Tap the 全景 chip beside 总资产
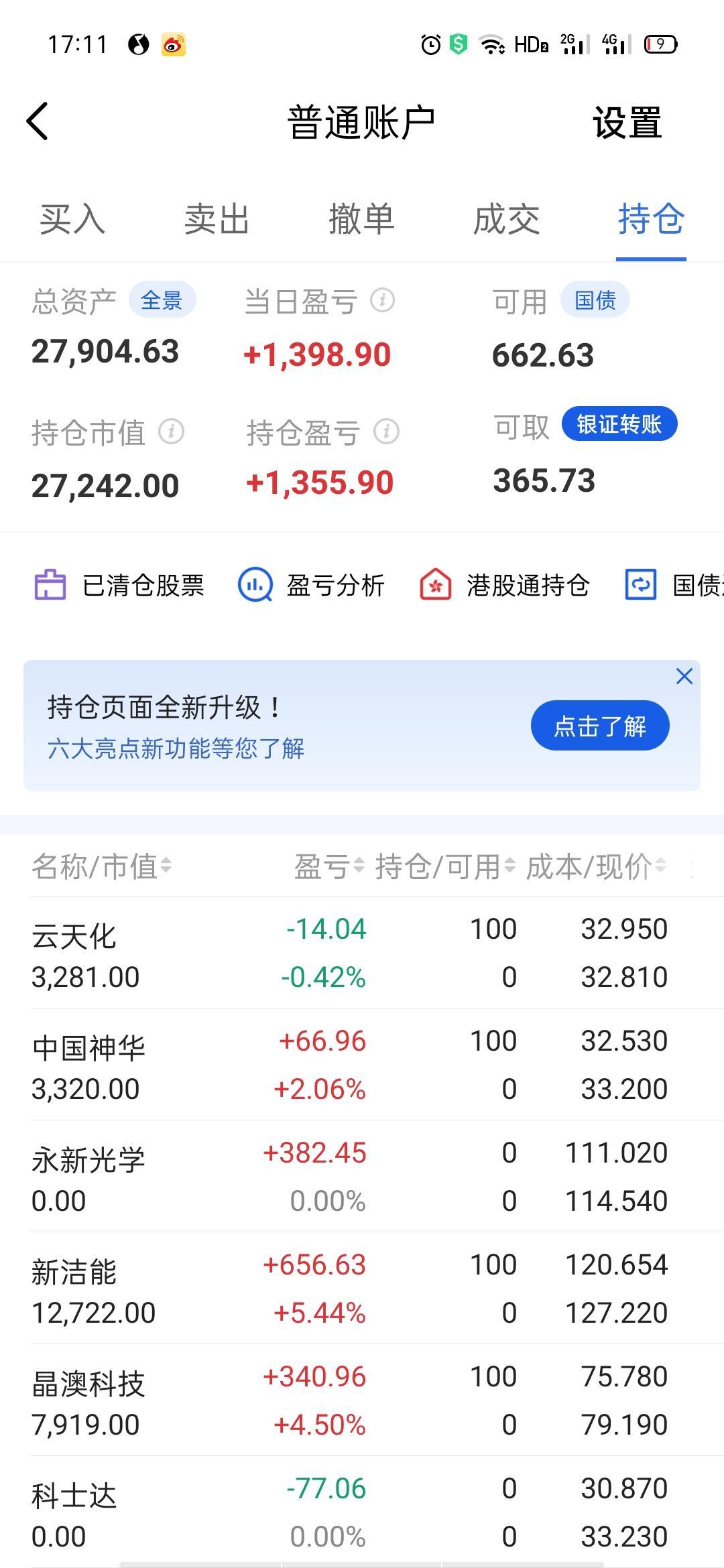This screenshot has width=724, height=1568. tap(162, 300)
